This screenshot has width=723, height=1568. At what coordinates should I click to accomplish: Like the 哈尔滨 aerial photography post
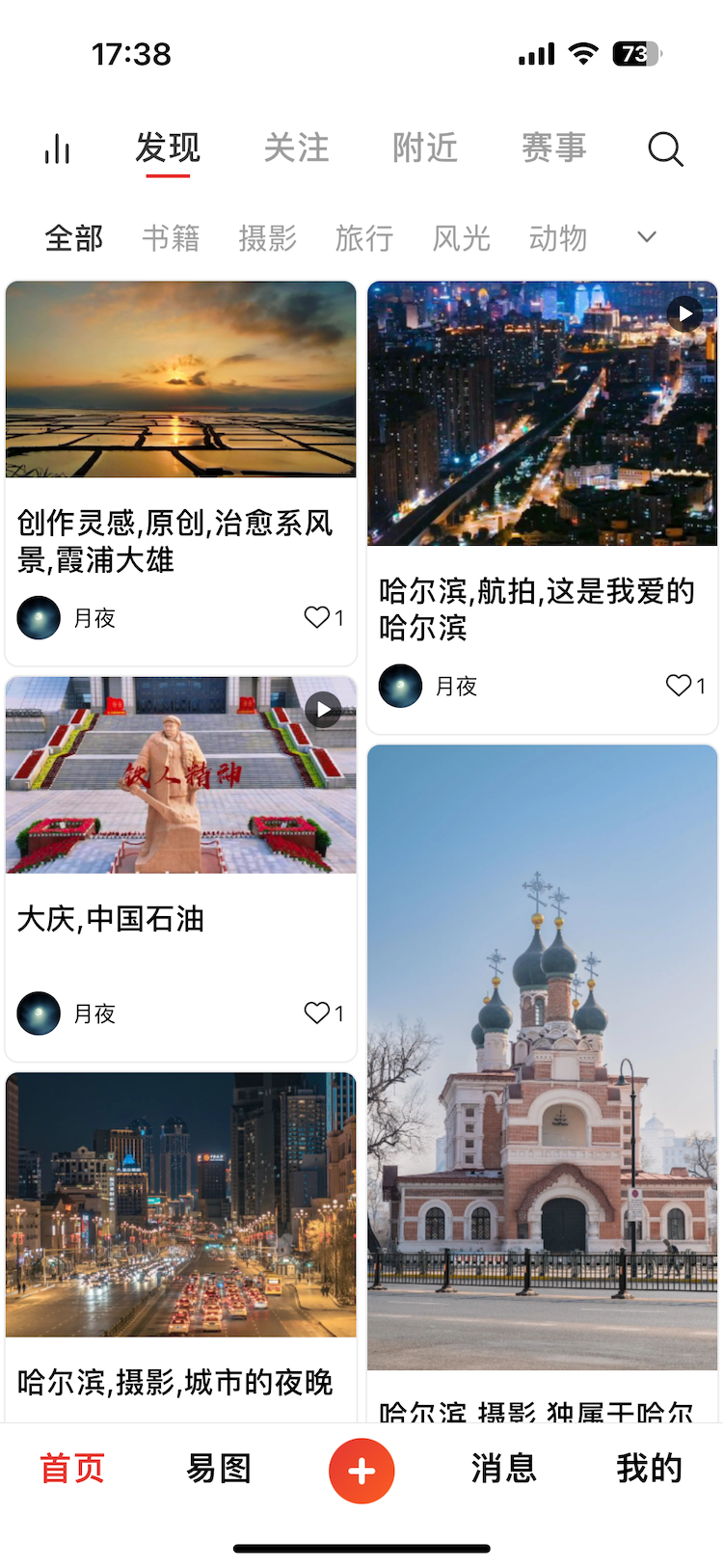tap(677, 686)
